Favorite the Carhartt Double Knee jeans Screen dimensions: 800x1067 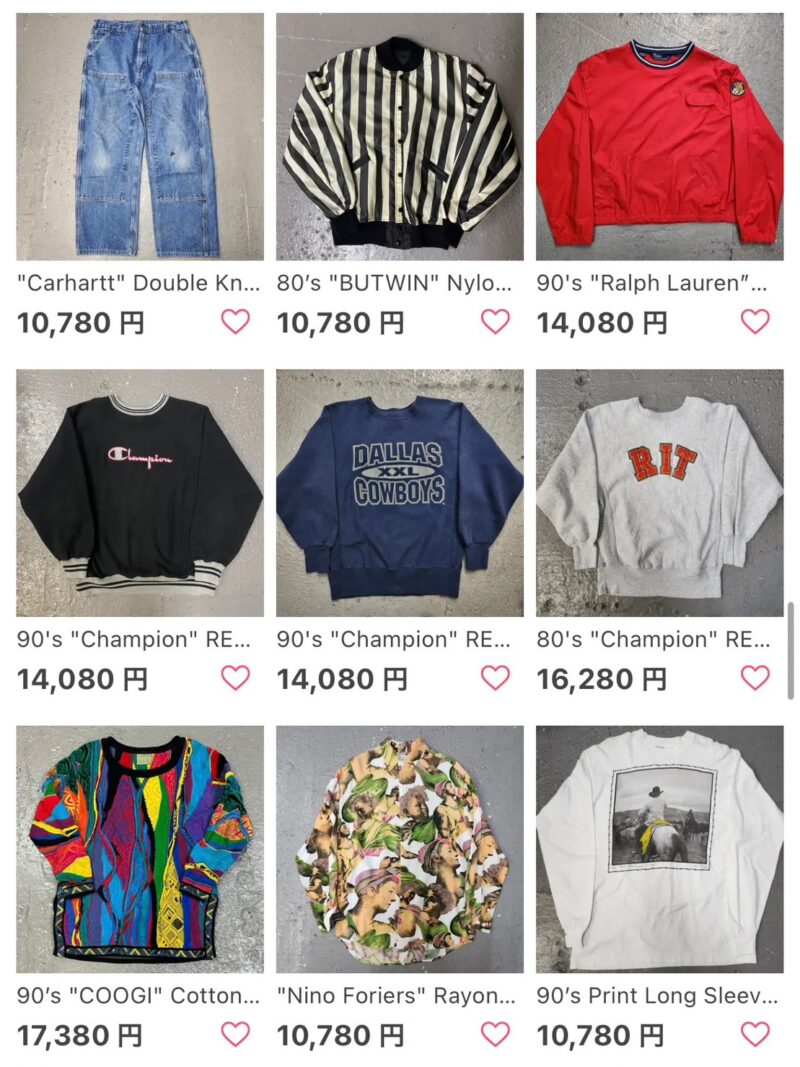click(235, 322)
